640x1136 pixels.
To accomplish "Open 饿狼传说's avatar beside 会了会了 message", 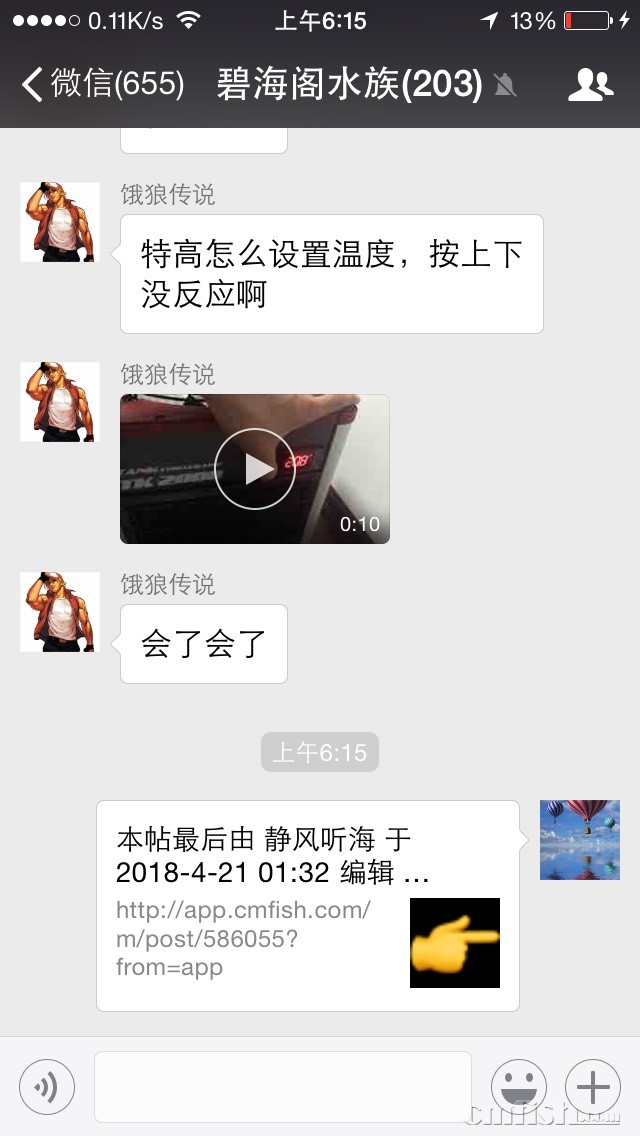I will pos(60,612).
